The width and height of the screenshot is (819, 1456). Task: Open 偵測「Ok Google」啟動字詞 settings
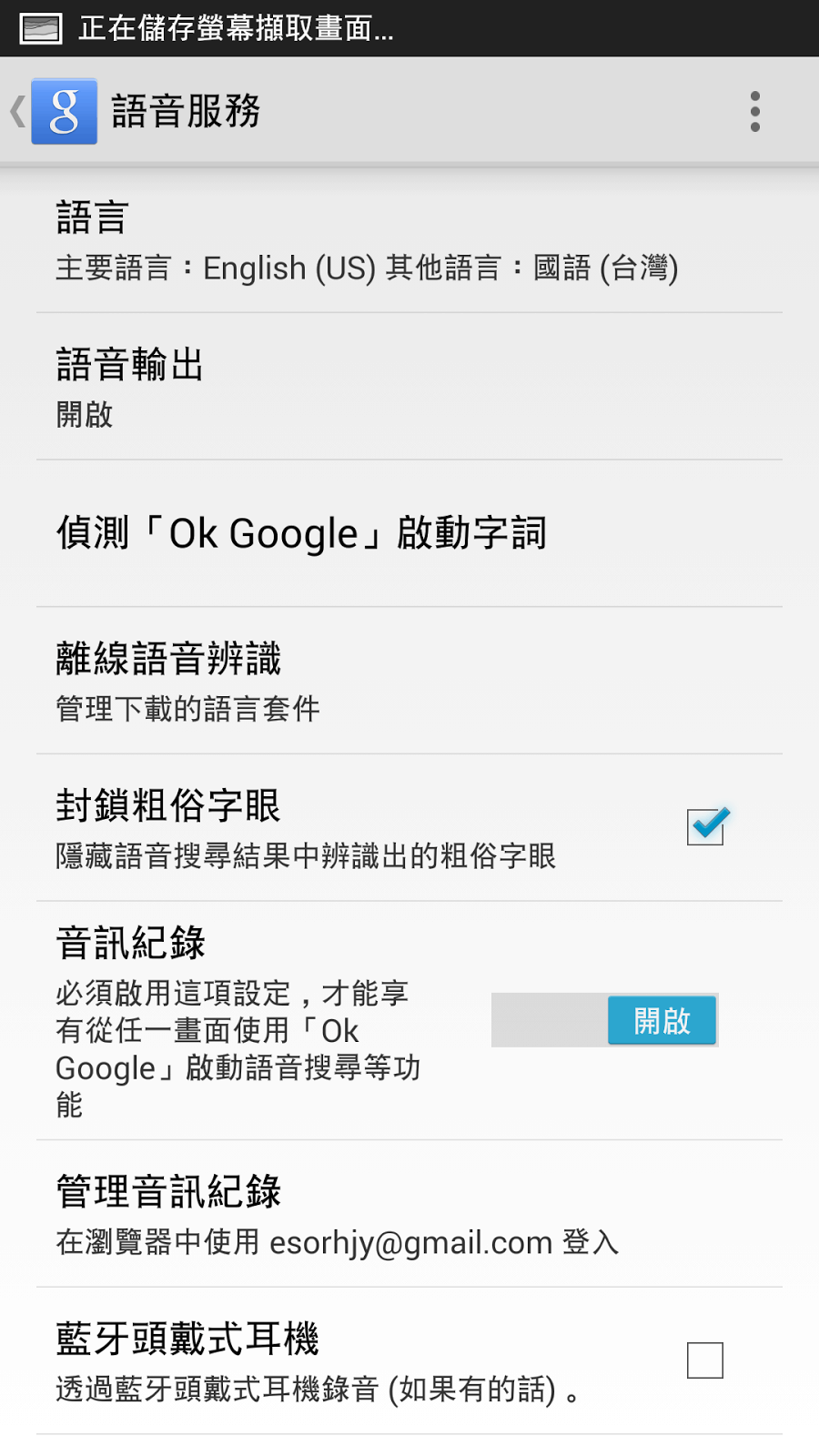pos(409,534)
